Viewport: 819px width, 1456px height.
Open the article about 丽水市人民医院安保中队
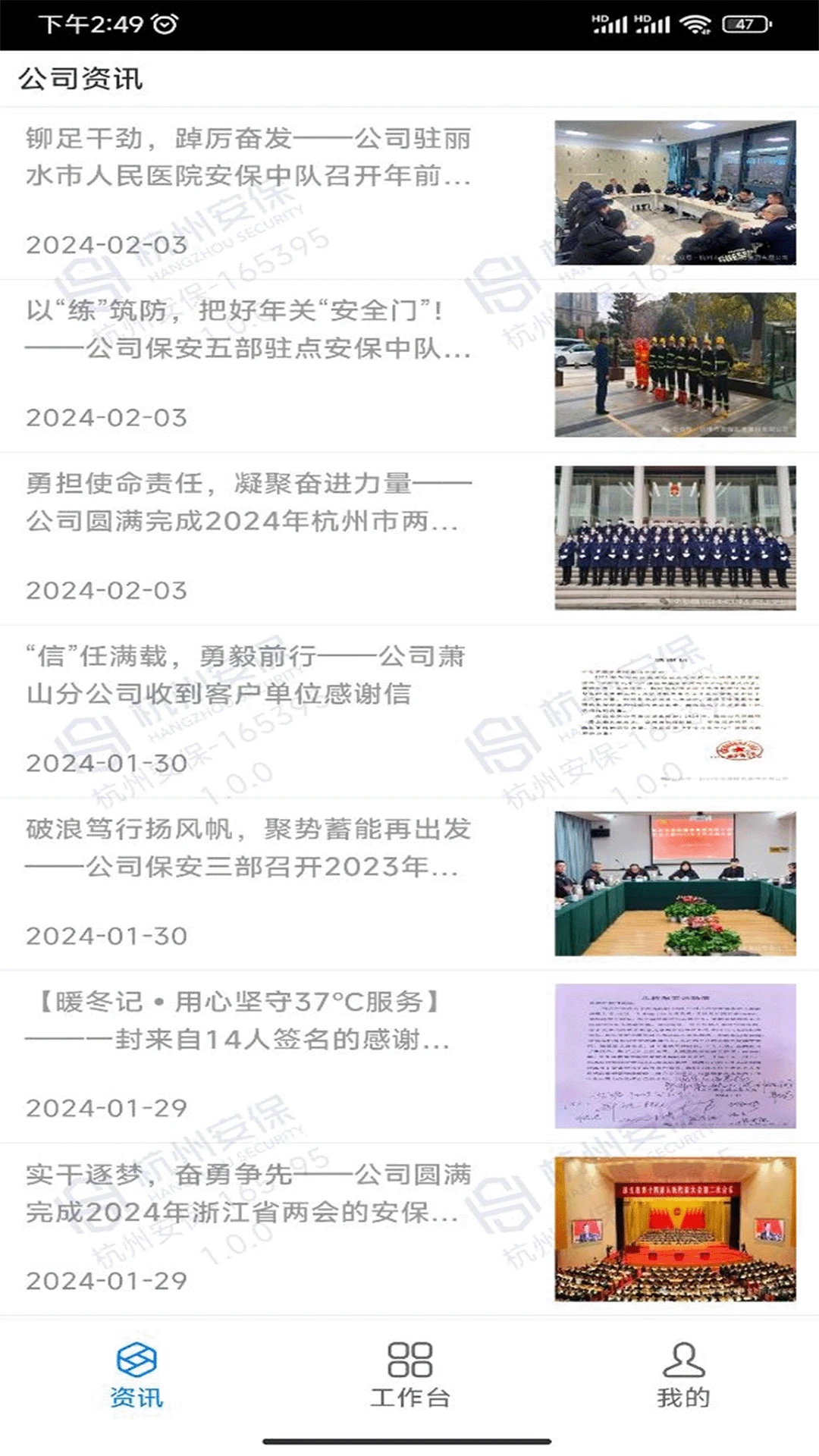[x=409, y=193]
